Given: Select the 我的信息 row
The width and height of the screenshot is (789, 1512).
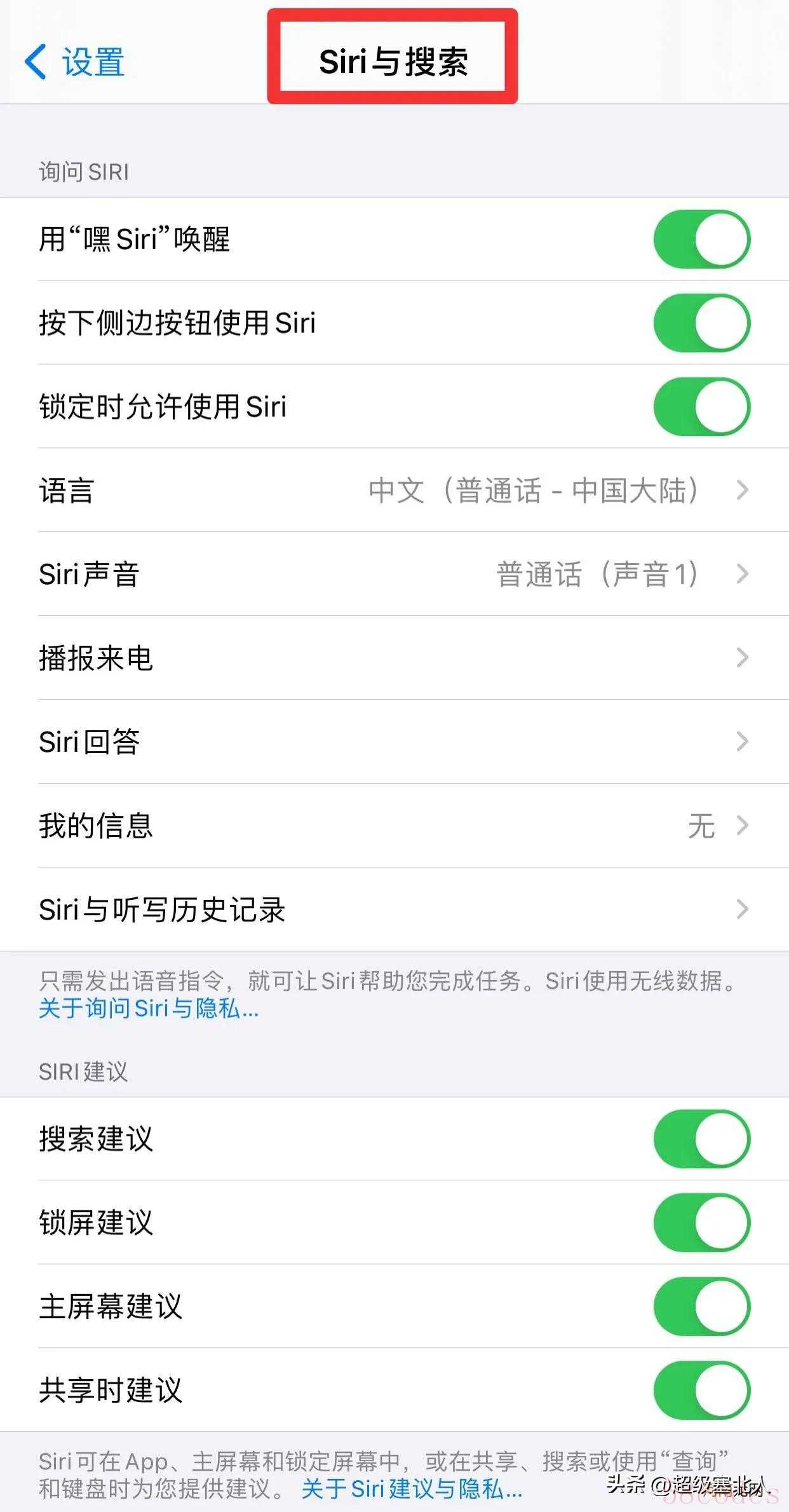Looking at the screenshot, I should (x=394, y=826).
